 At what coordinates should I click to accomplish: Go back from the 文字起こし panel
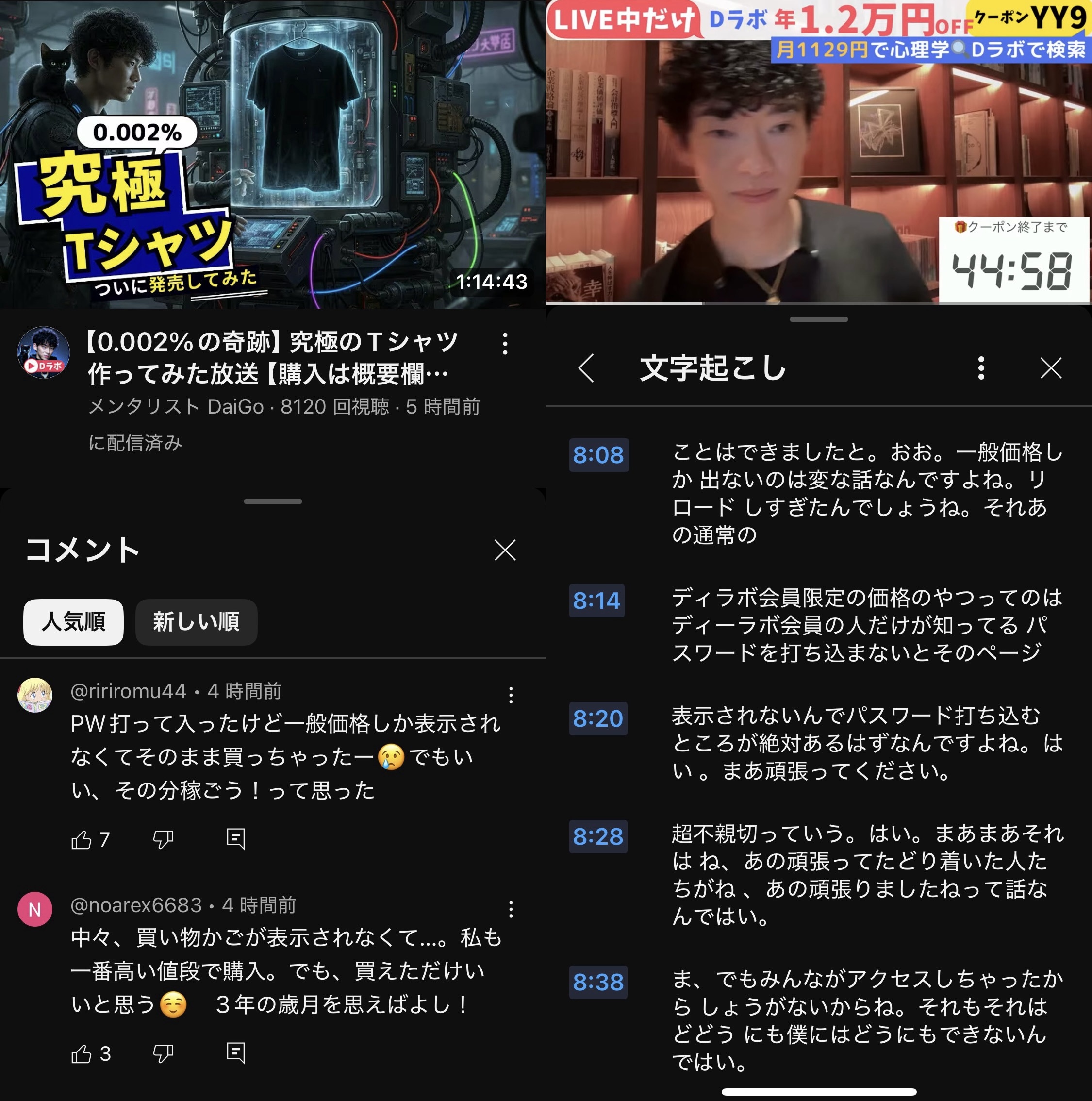click(586, 368)
